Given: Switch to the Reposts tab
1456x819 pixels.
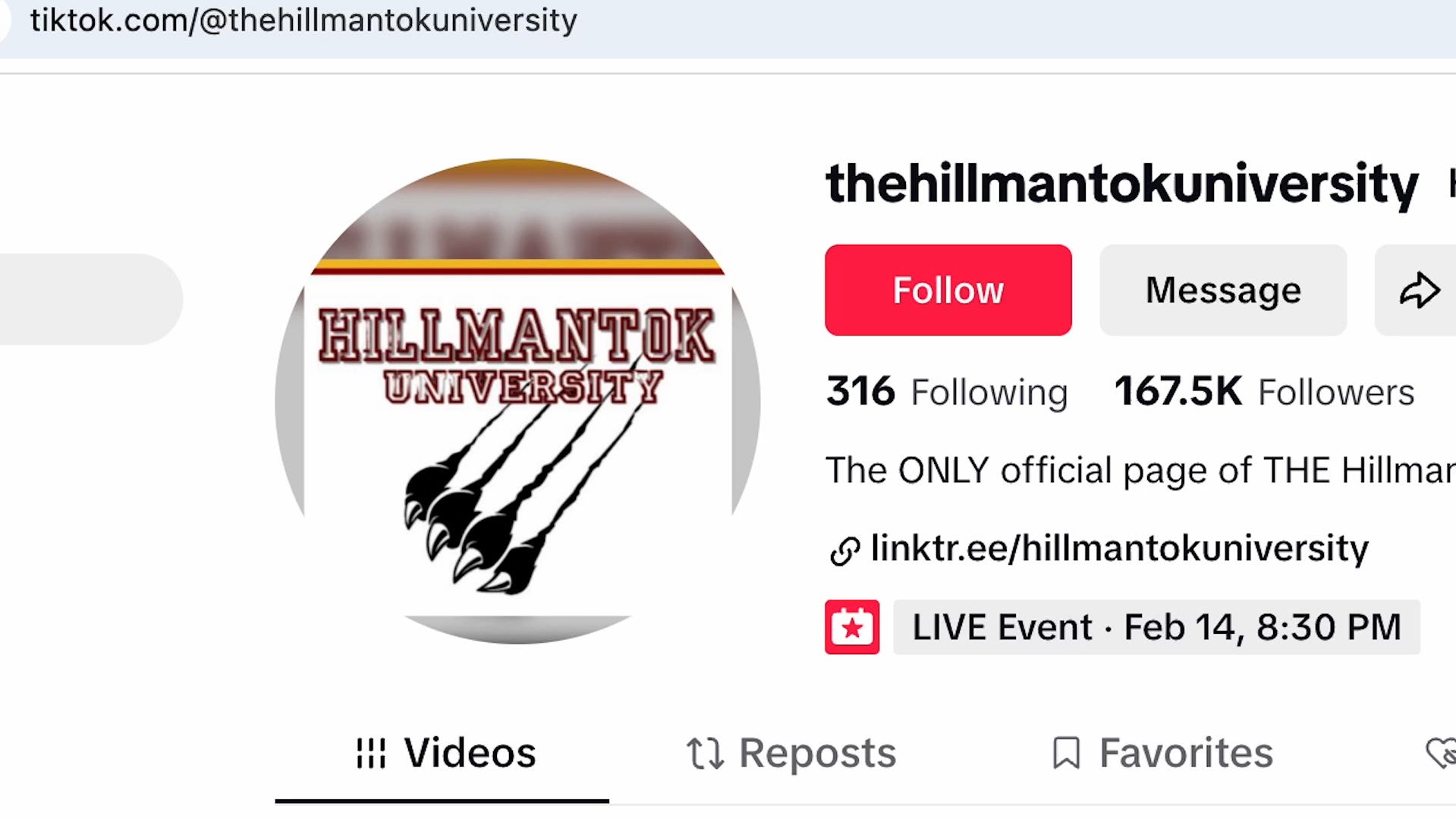Looking at the screenshot, I should point(791,753).
